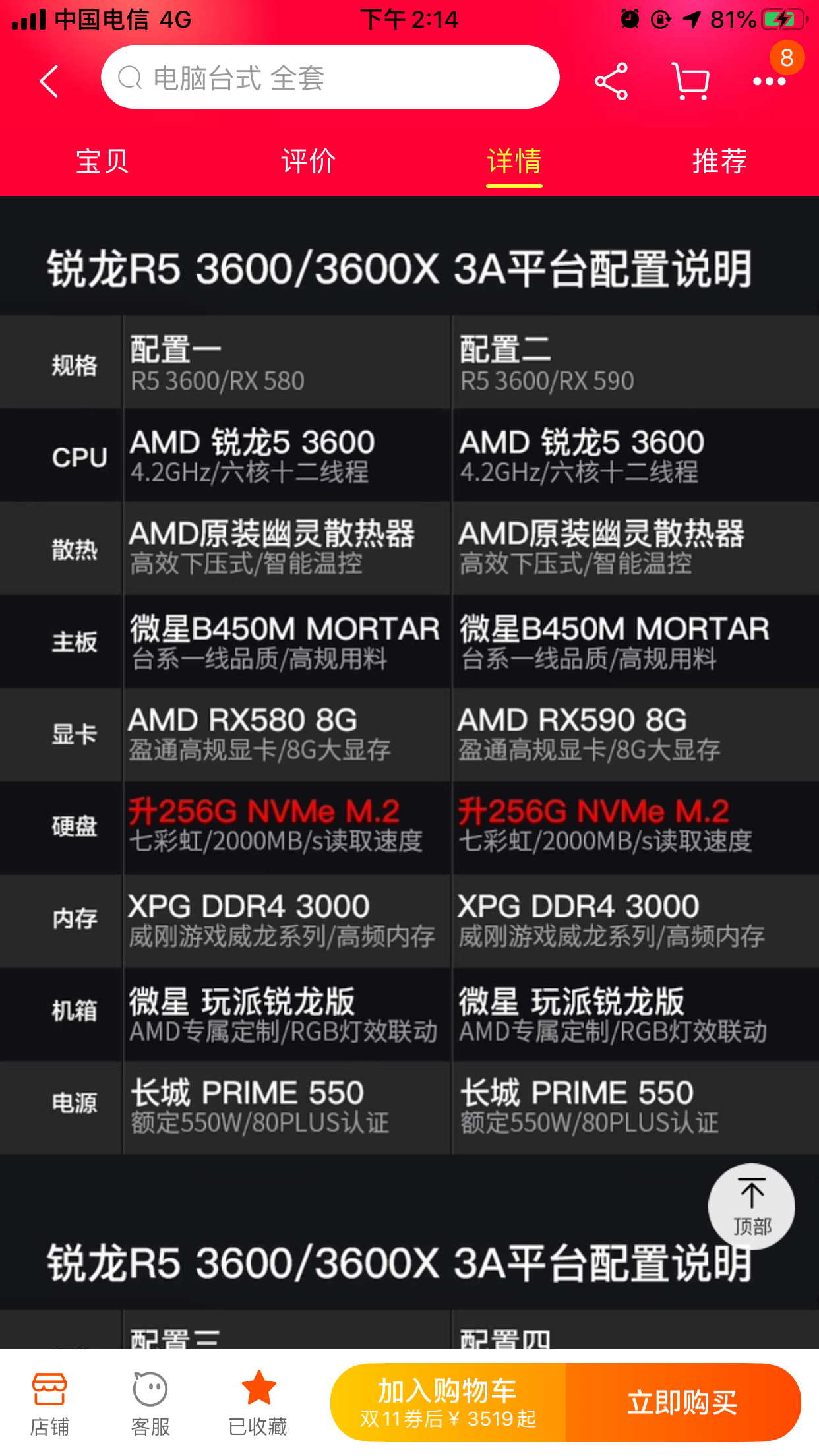Jump to top with the 顶部 button
Image resolution: width=819 pixels, height=1456 pixels.
click(x=752, y=1206)
